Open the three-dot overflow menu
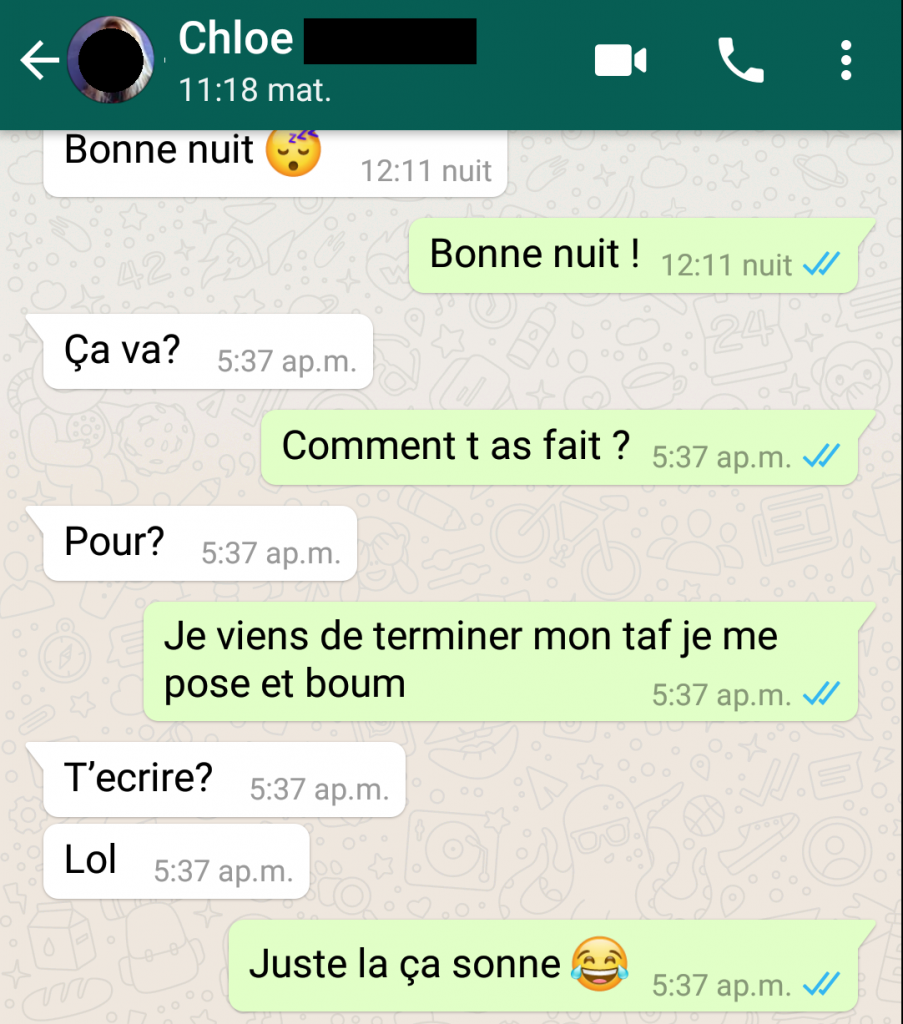Screen dimensions: 903x1024 846,61
